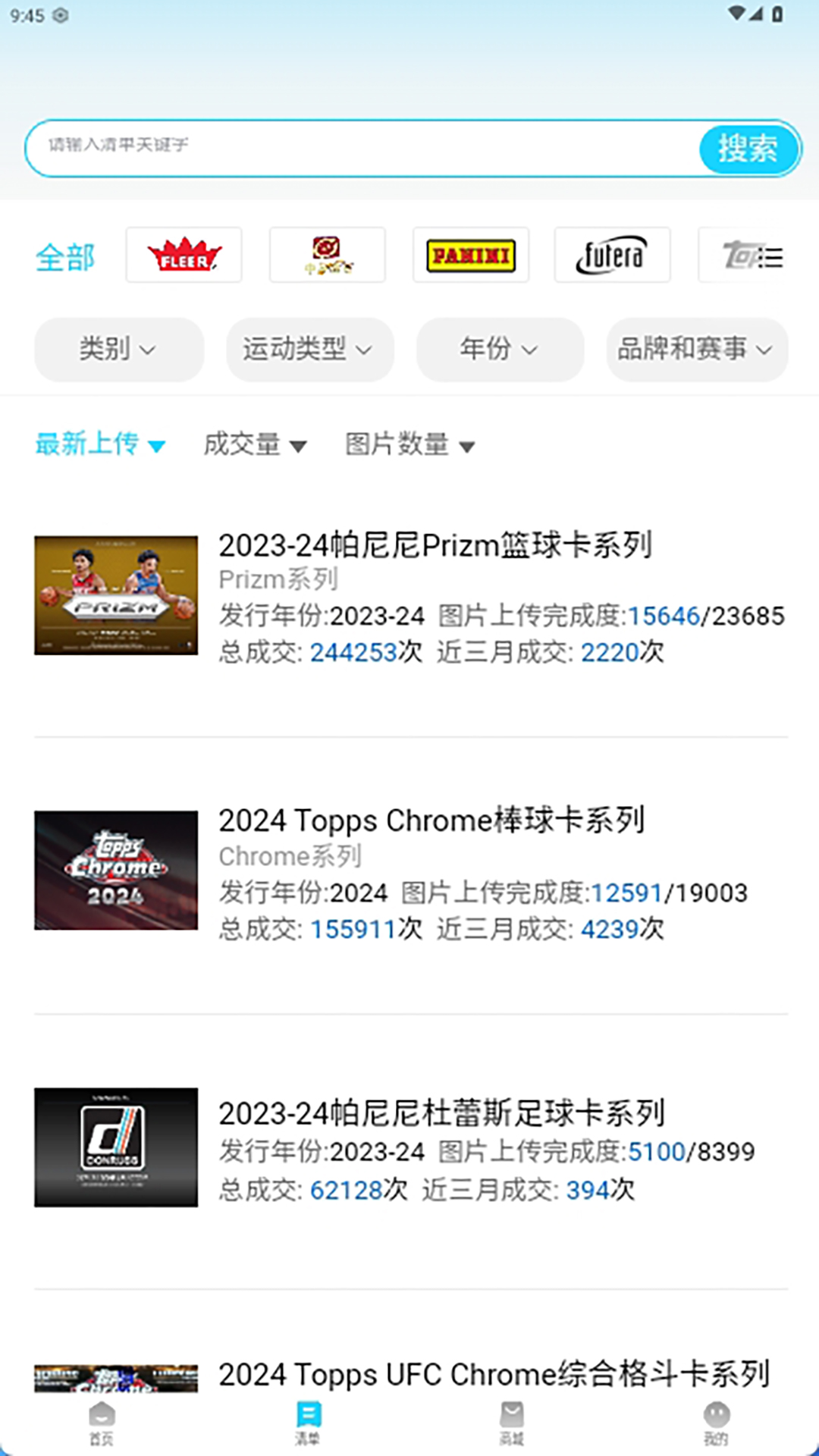Image resolution: width=819 pixels, height=1456 pixels.
Task: Select the Topps brand logo filter
Action: pos(751,255)
